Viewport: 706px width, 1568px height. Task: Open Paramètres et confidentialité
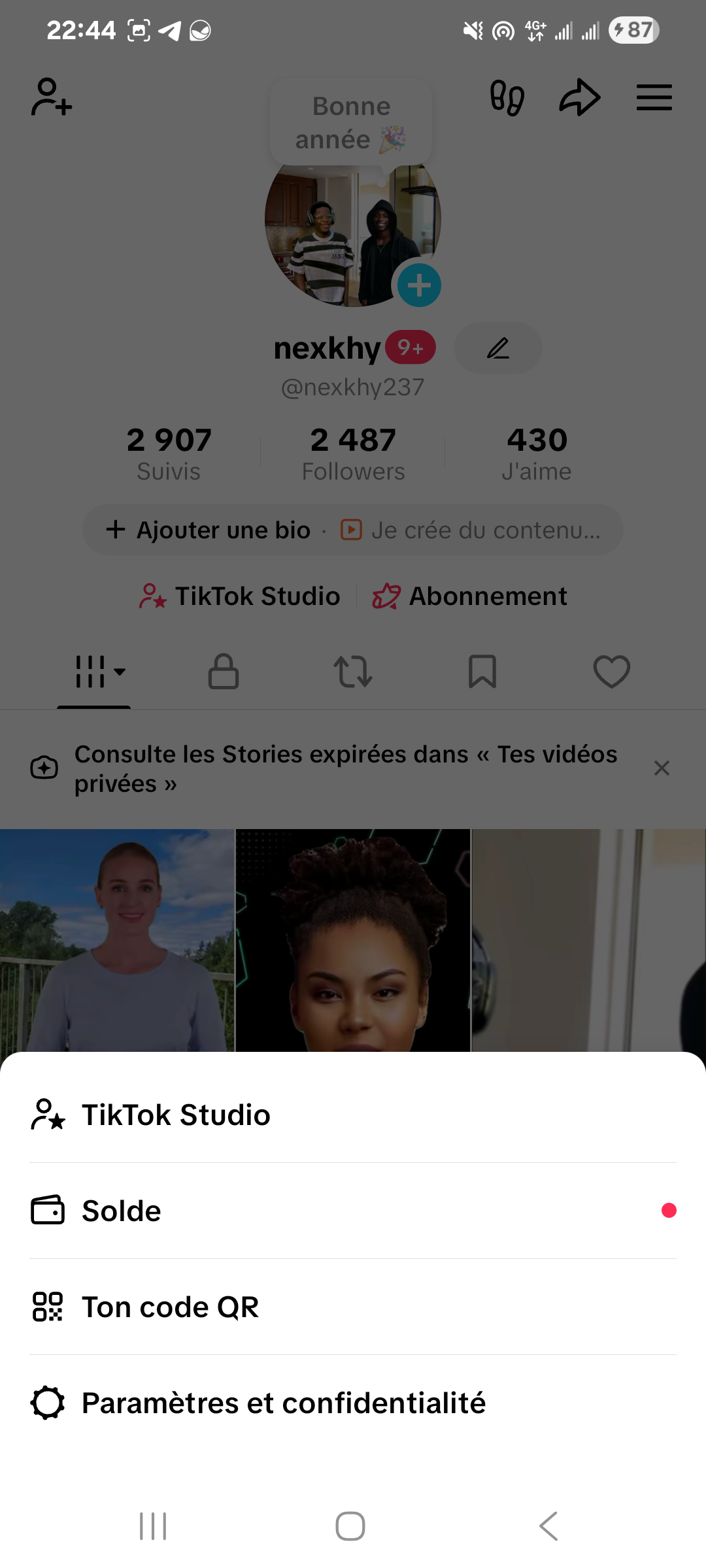284,1403
